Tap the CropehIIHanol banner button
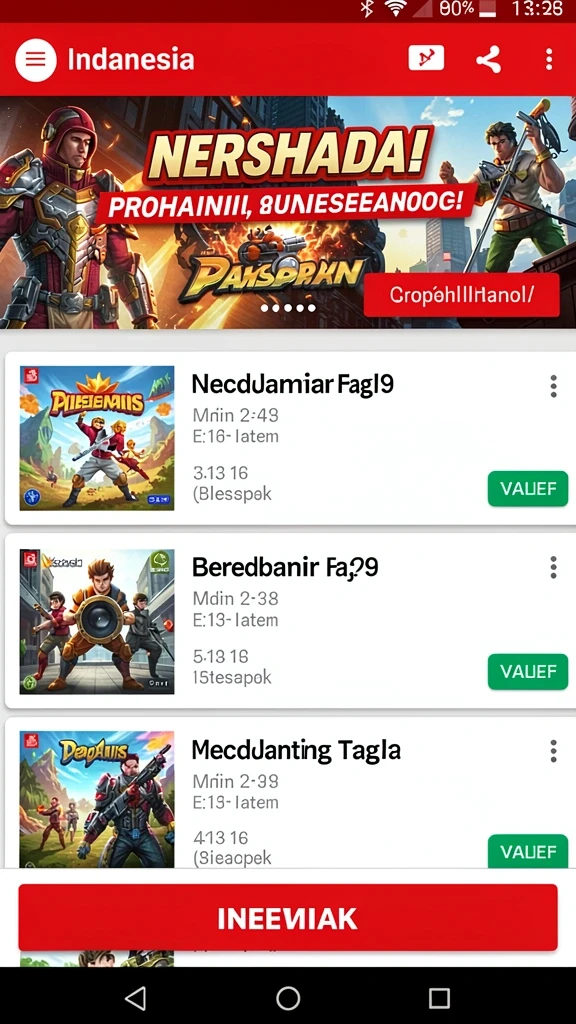 [x=462, y=295]
